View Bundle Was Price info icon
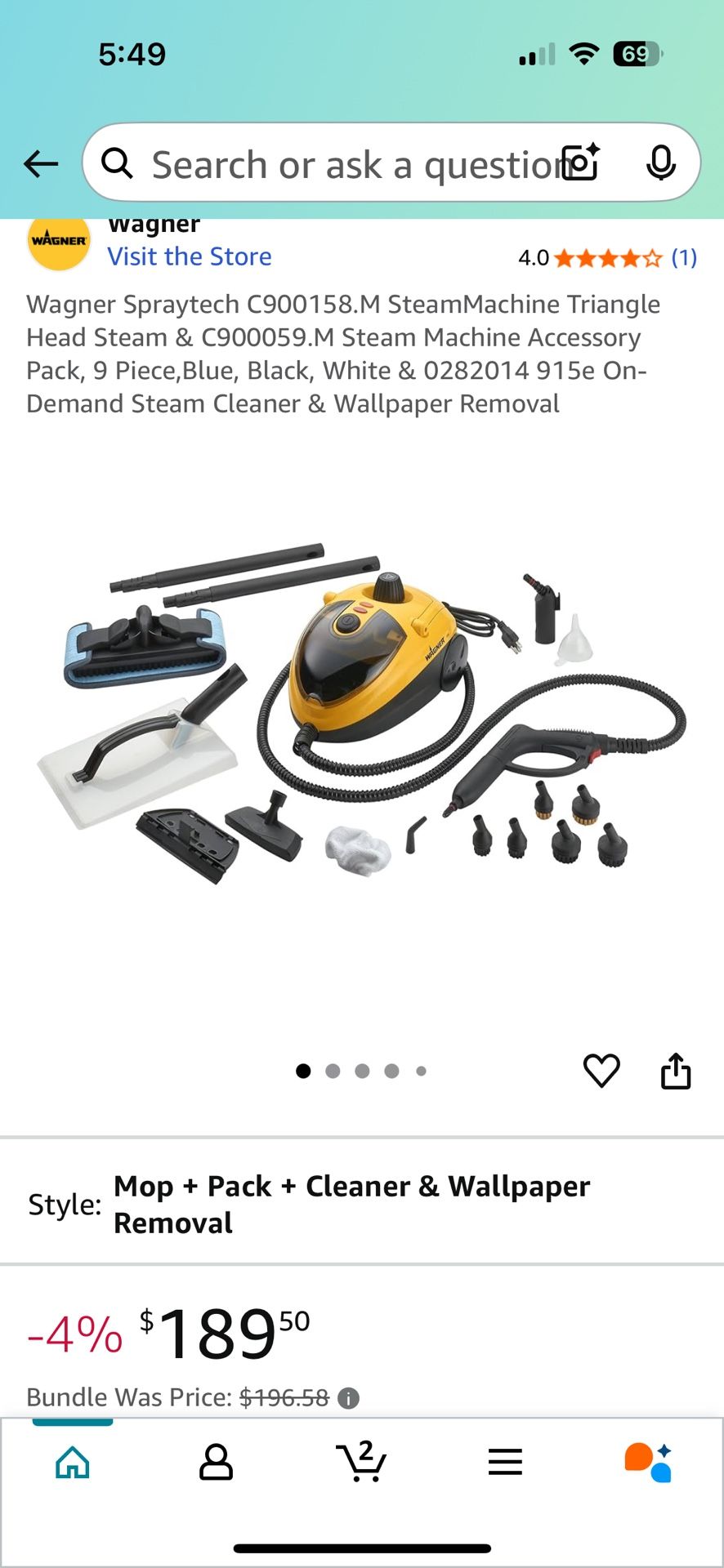 pyautogui.click(x=349, y=1398)
